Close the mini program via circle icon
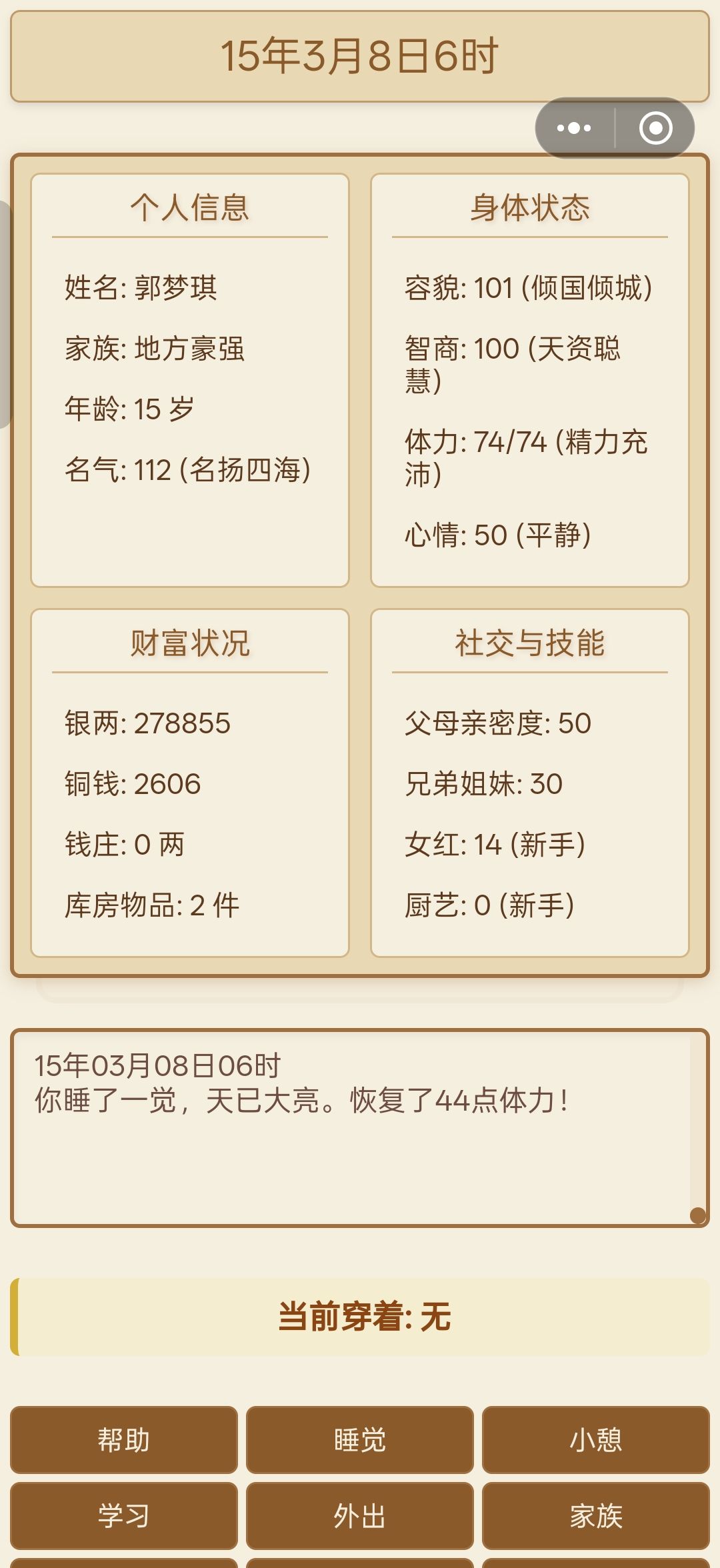The width and height of the screenshot is (720, 1568). [x=655, y=128]
